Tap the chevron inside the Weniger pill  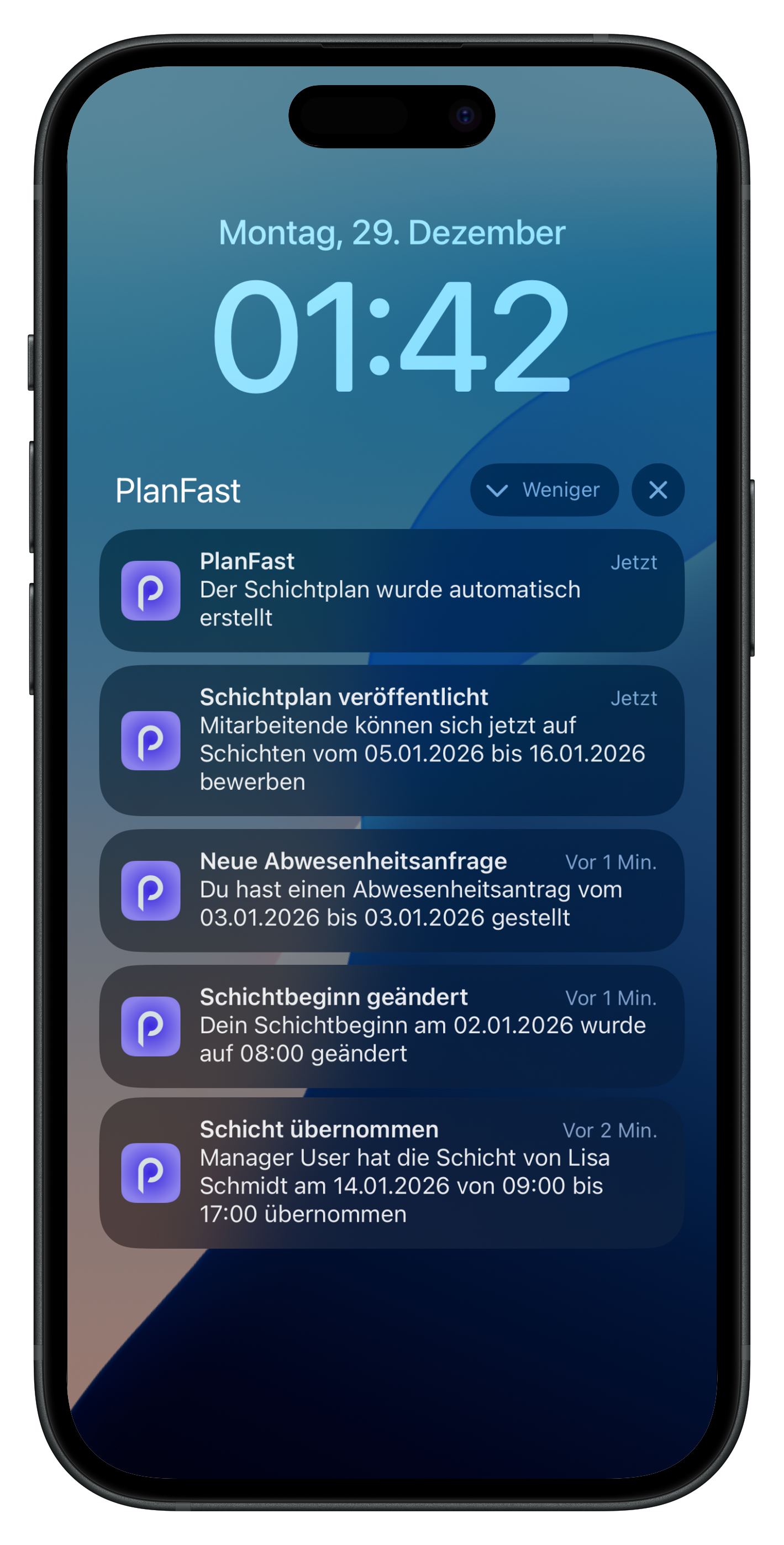tap(497, 490)
